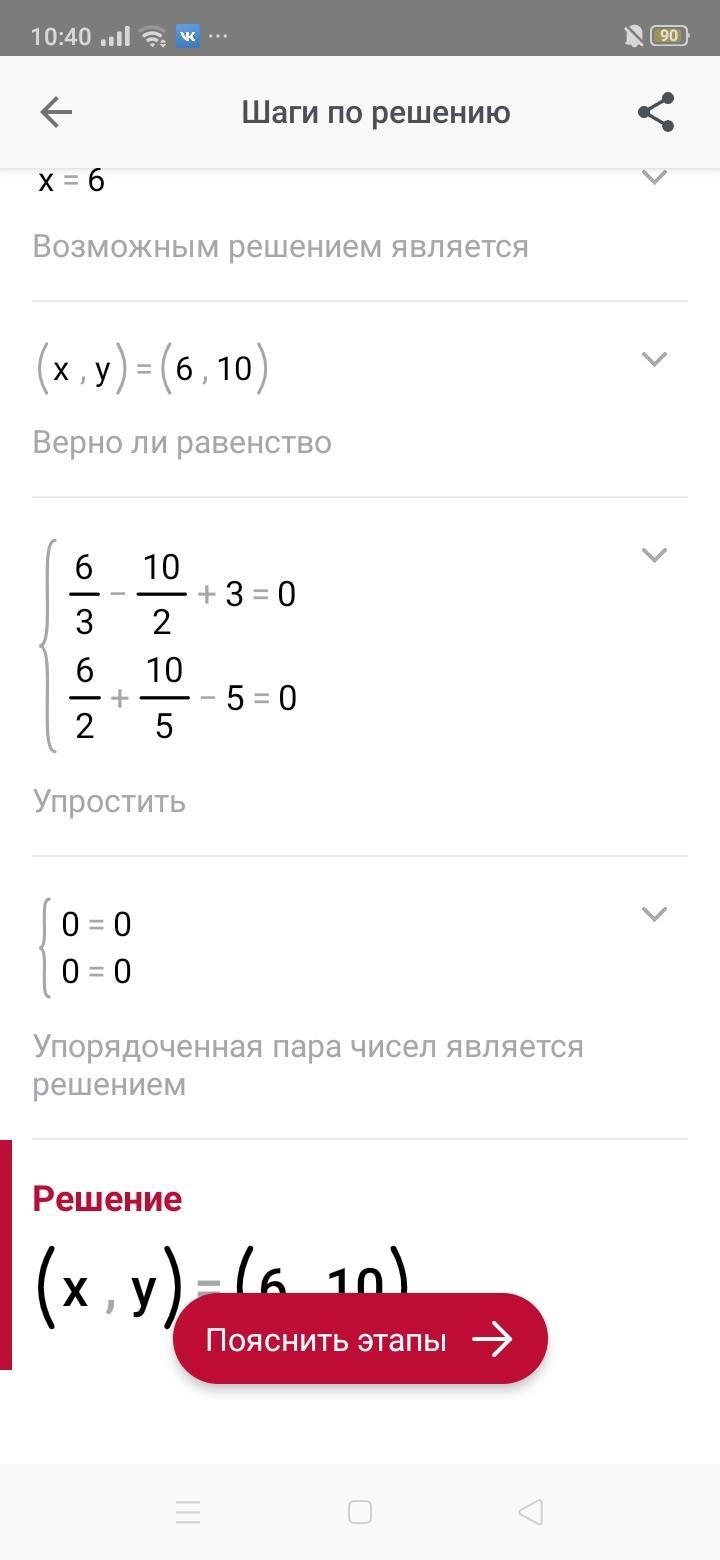
Task: Expand the step with the substituted fractions
Action: click(654, 555)
